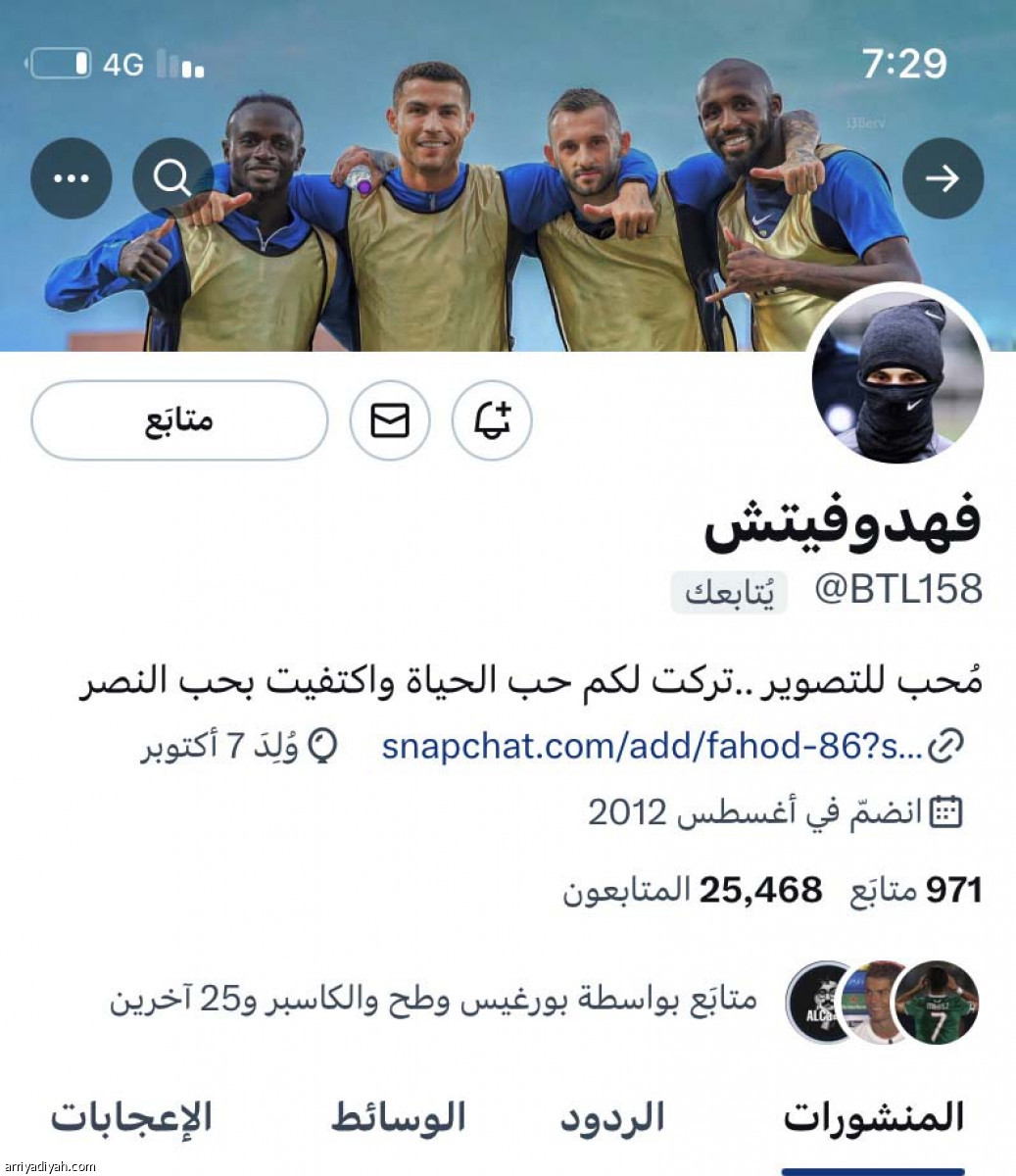Turn on post notifications with the bell
This screenshot has height=1176, width=1016.
click(x=492, y=421)
